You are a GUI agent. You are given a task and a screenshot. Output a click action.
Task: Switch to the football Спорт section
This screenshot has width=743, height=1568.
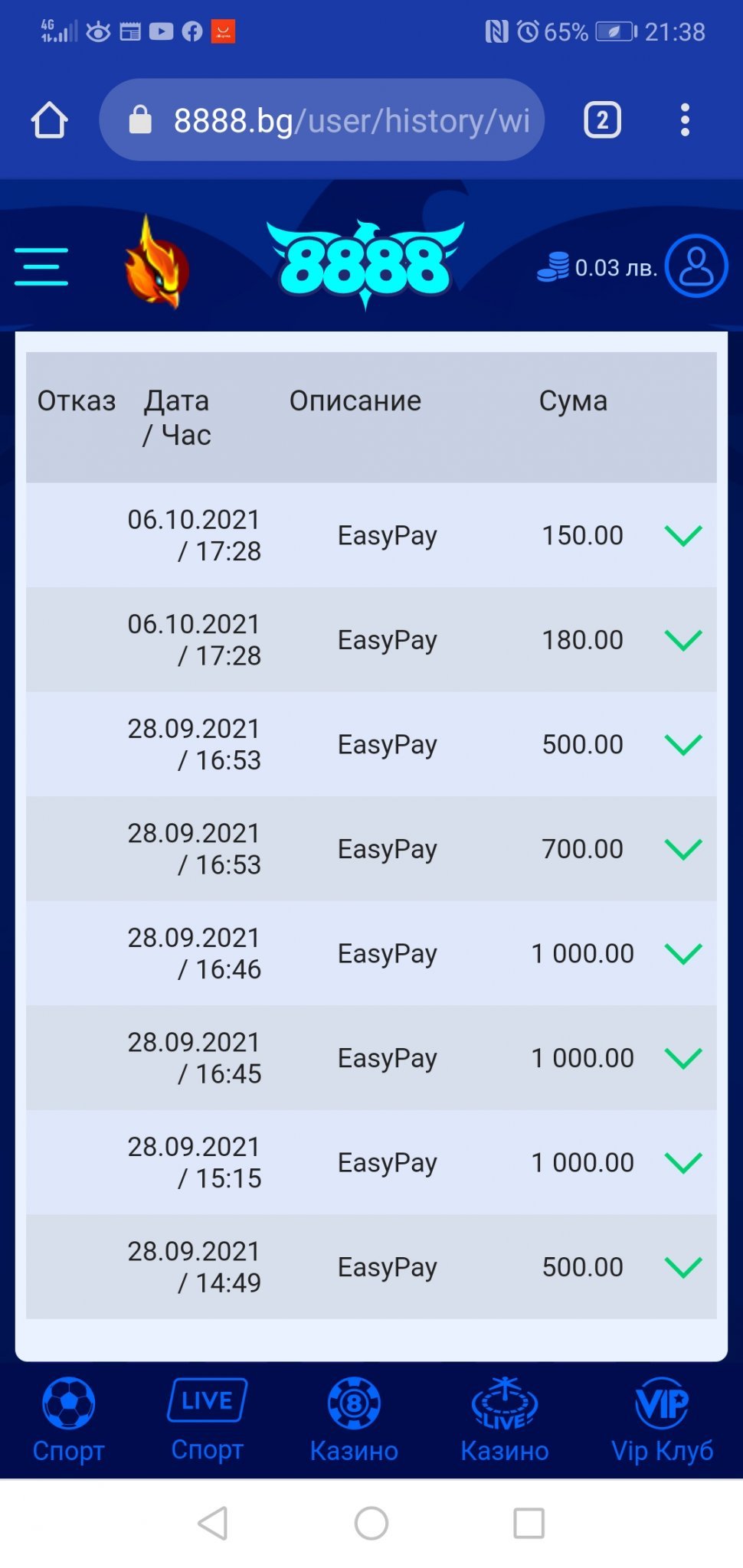[68, 1420]
